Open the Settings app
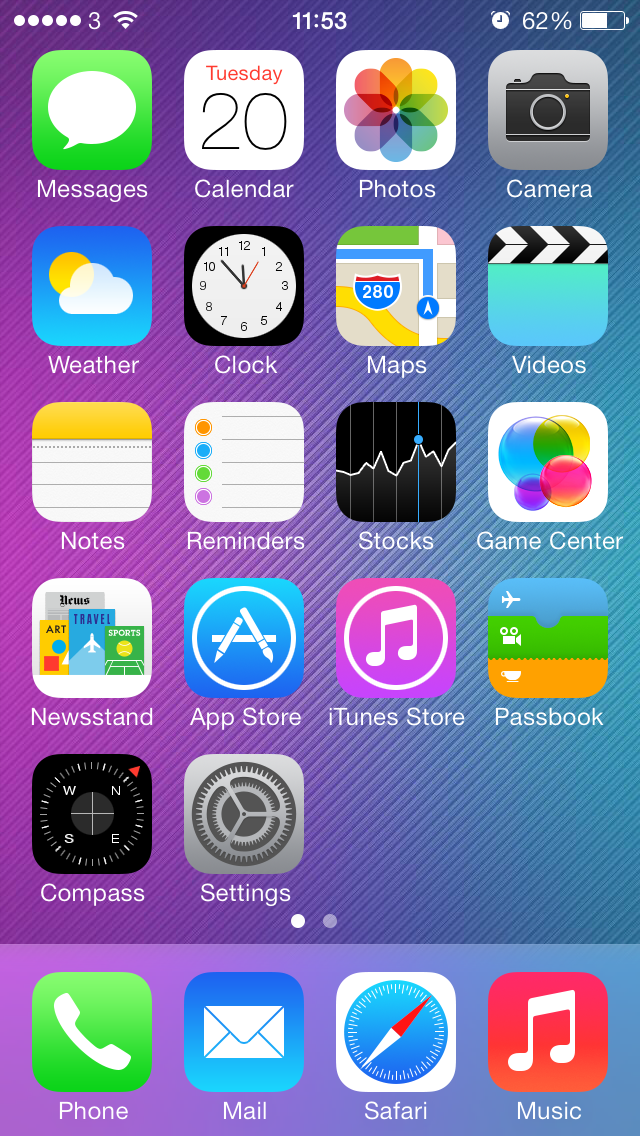Image resolution: width=640 pixels, height=1136 pixels. point(244,814)
